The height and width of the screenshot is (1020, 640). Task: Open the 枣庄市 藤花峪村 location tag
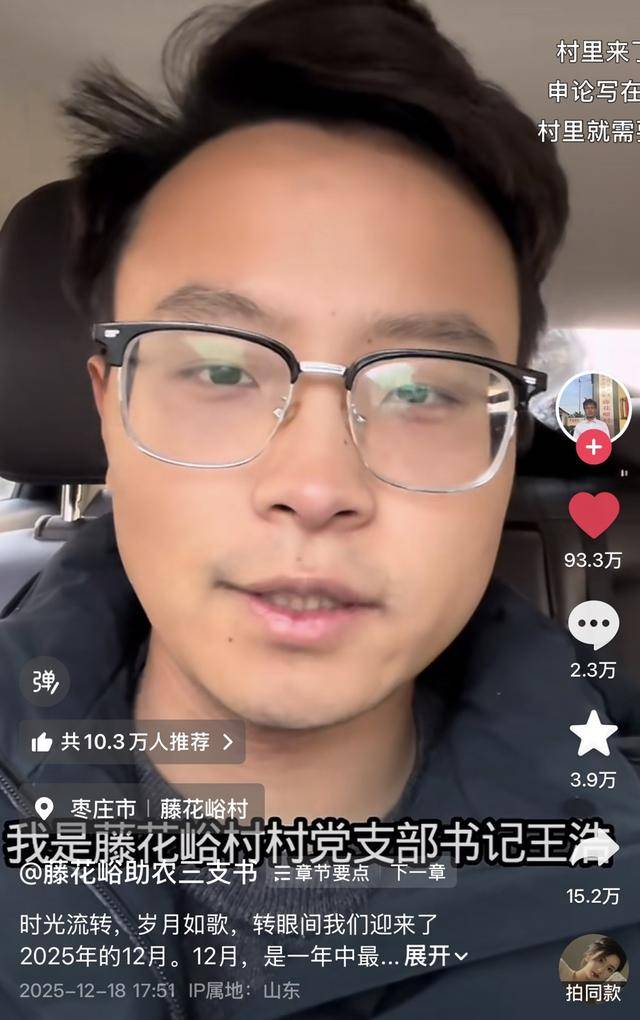pos(148,808)
